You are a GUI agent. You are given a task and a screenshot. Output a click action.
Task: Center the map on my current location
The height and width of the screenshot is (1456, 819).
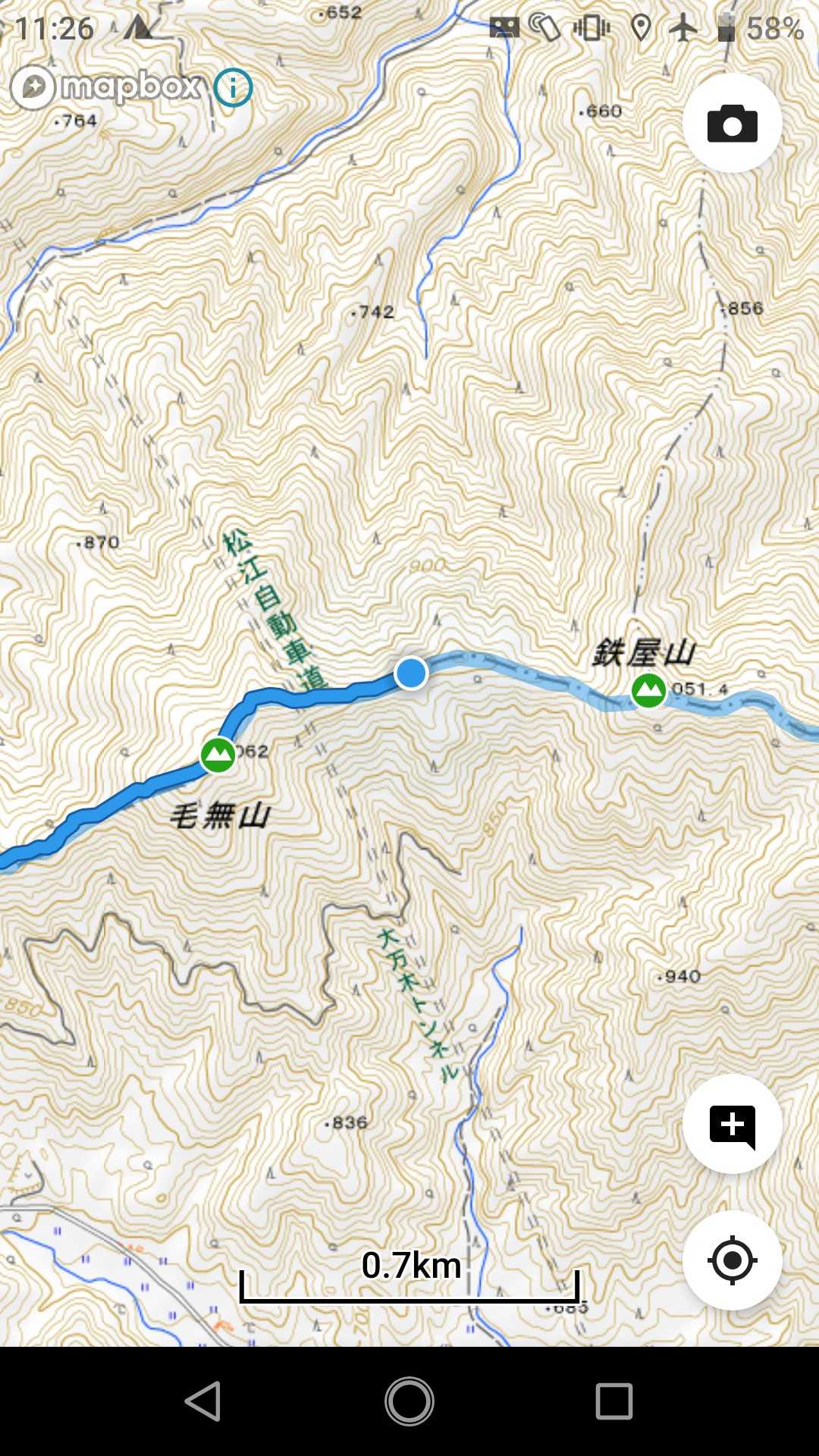[x=732, y=1260]
